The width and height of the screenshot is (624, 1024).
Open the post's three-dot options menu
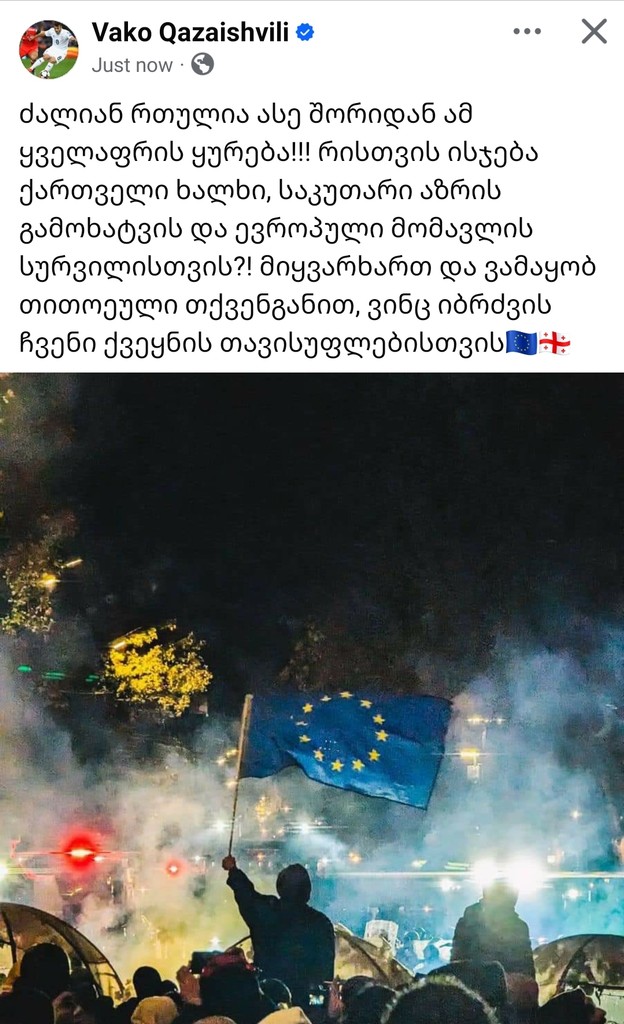tap(527, 31)
